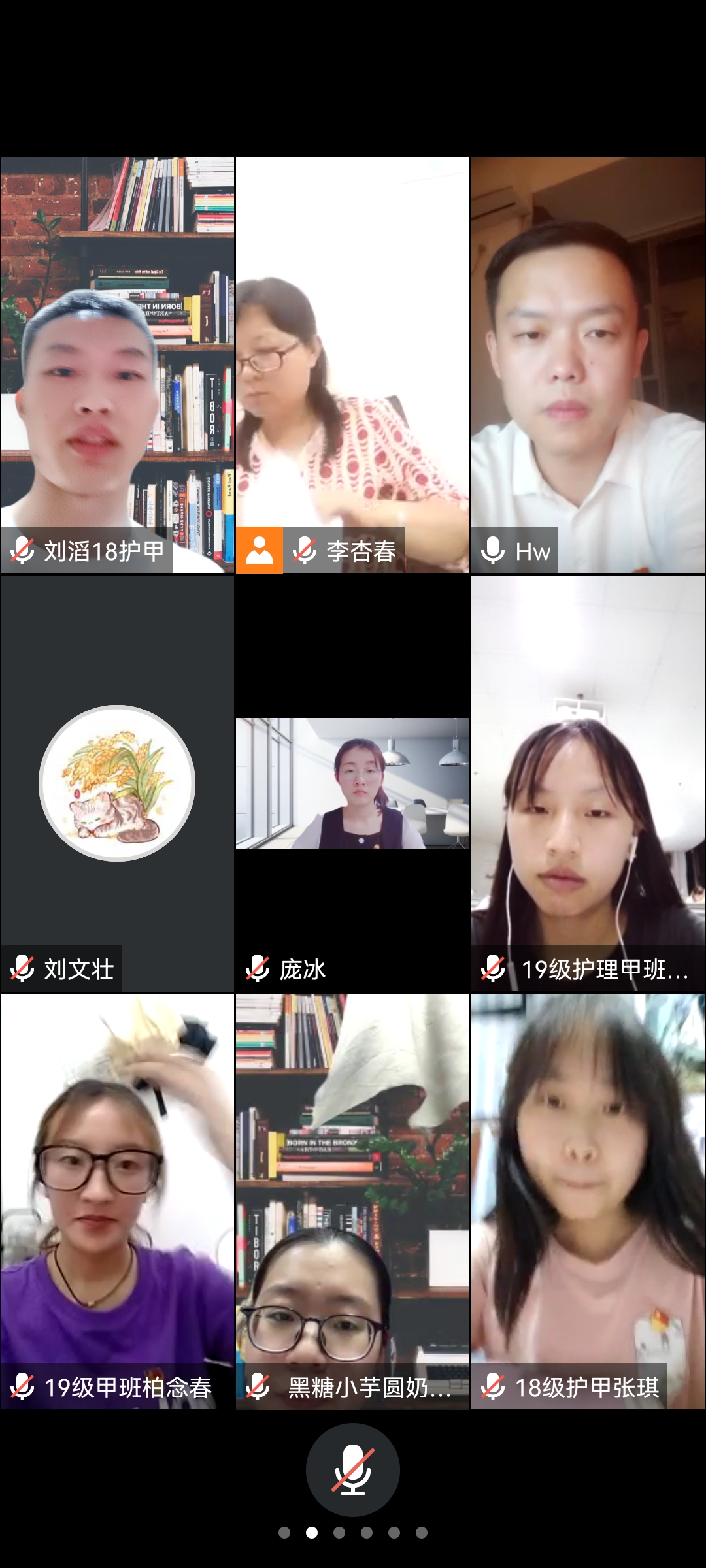The width and height of the screenshot is (706, 1568).
Task: Select 刘文壮's avatar tile
Action: 118,783
